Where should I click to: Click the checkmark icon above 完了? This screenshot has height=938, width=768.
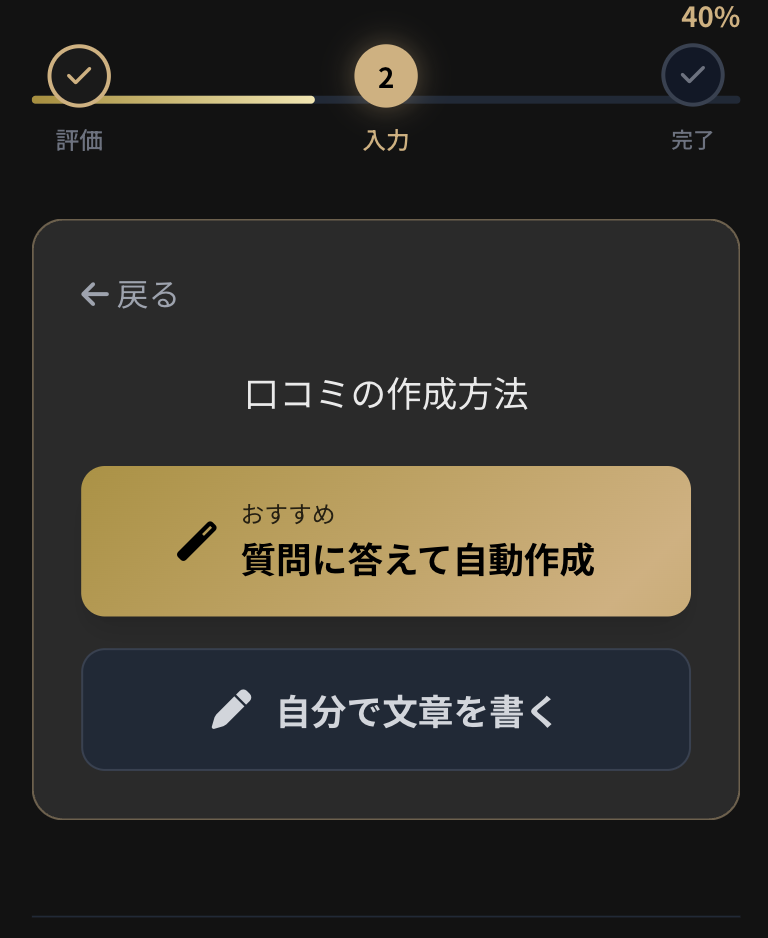692,74
